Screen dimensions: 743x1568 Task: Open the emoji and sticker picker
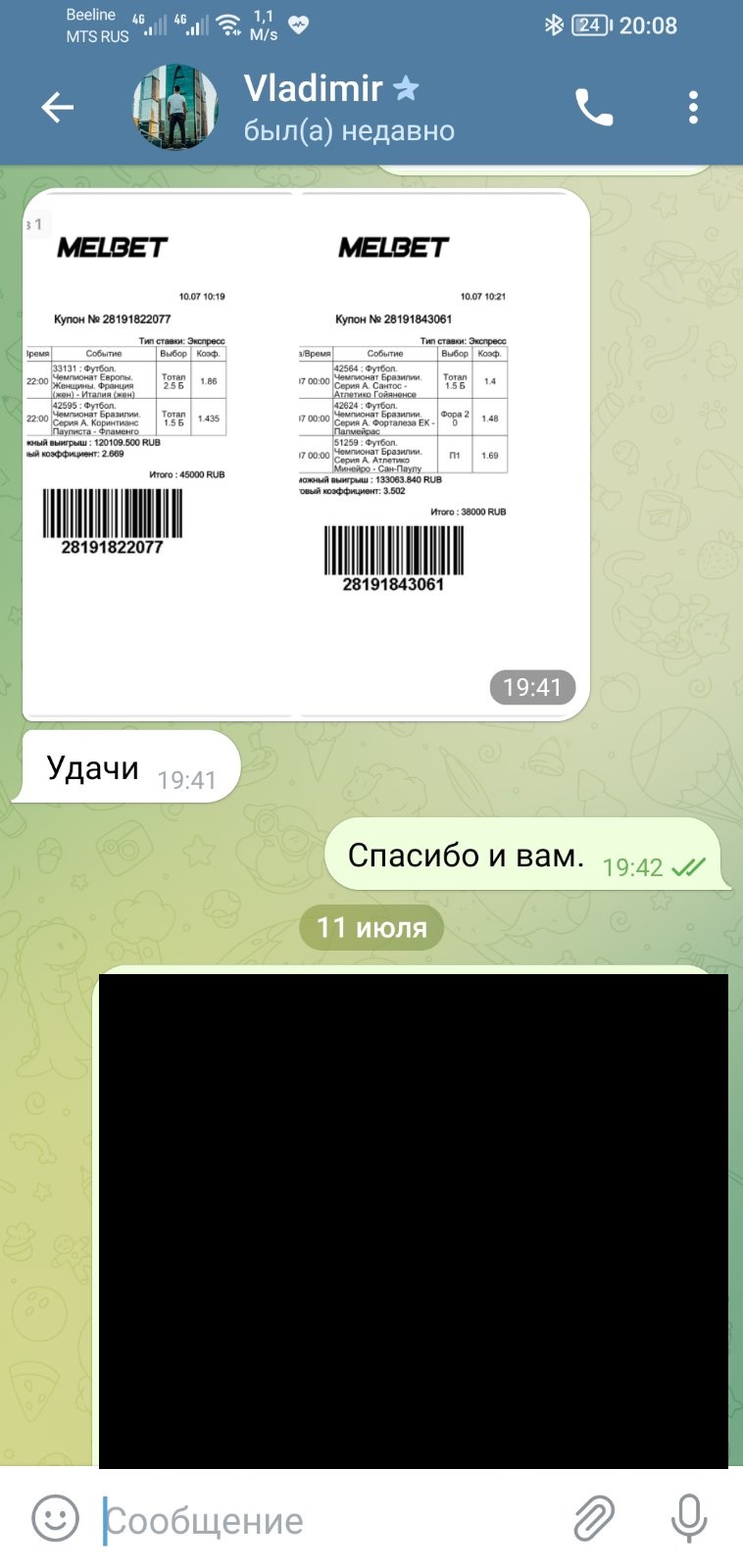click(x=56, y=1519)
